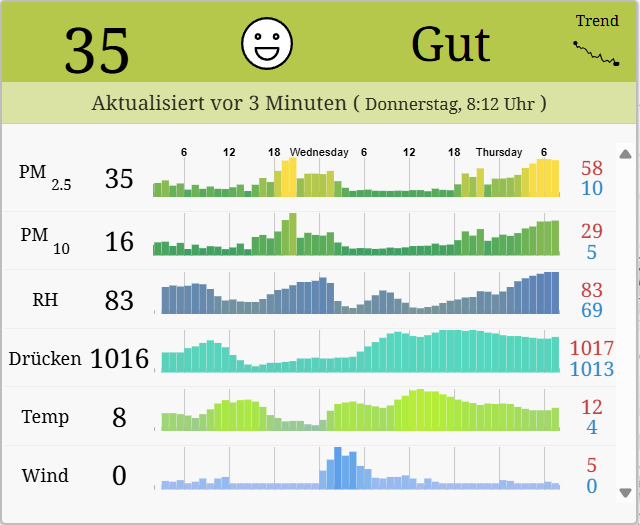Select the Drücken pressure row

[x=356, y=356]
